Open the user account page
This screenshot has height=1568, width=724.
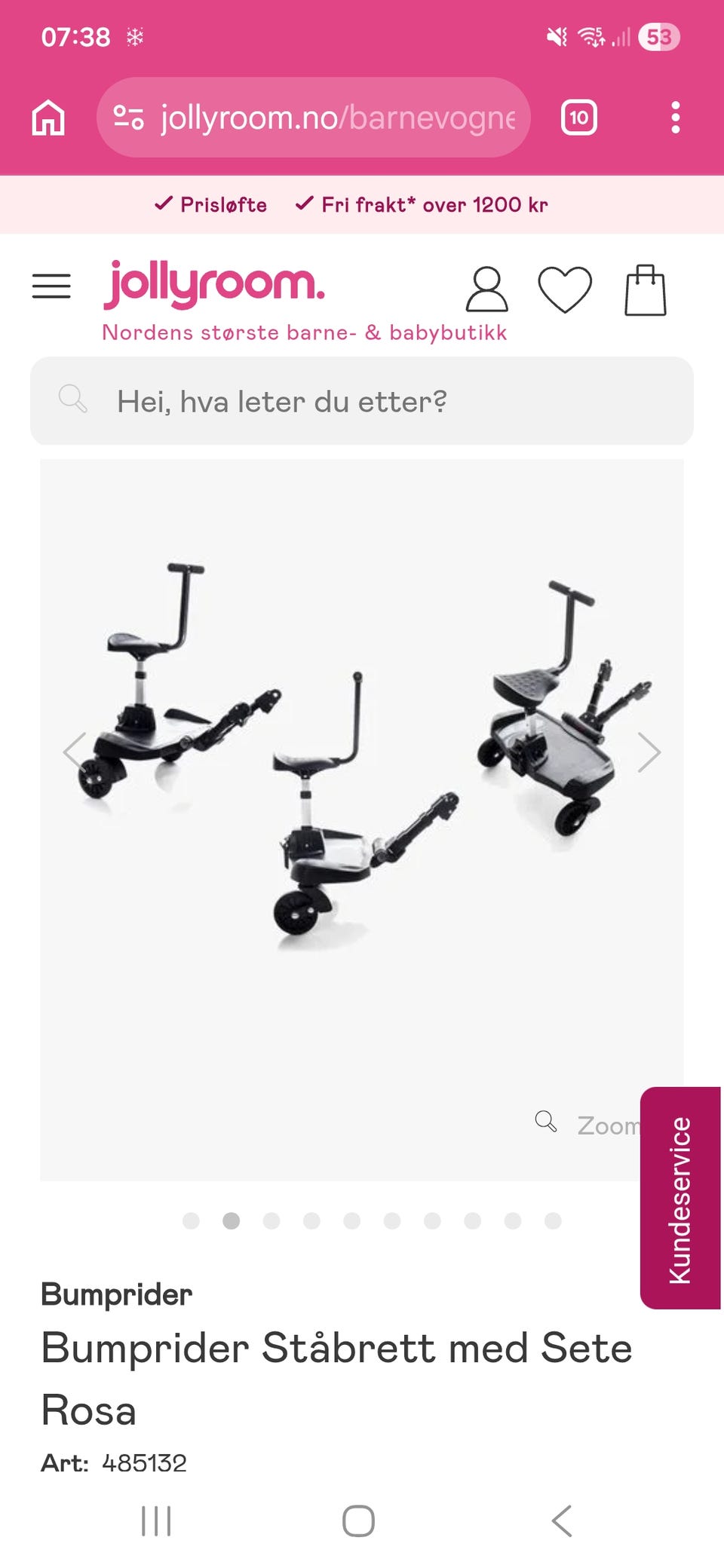point(486,289)
